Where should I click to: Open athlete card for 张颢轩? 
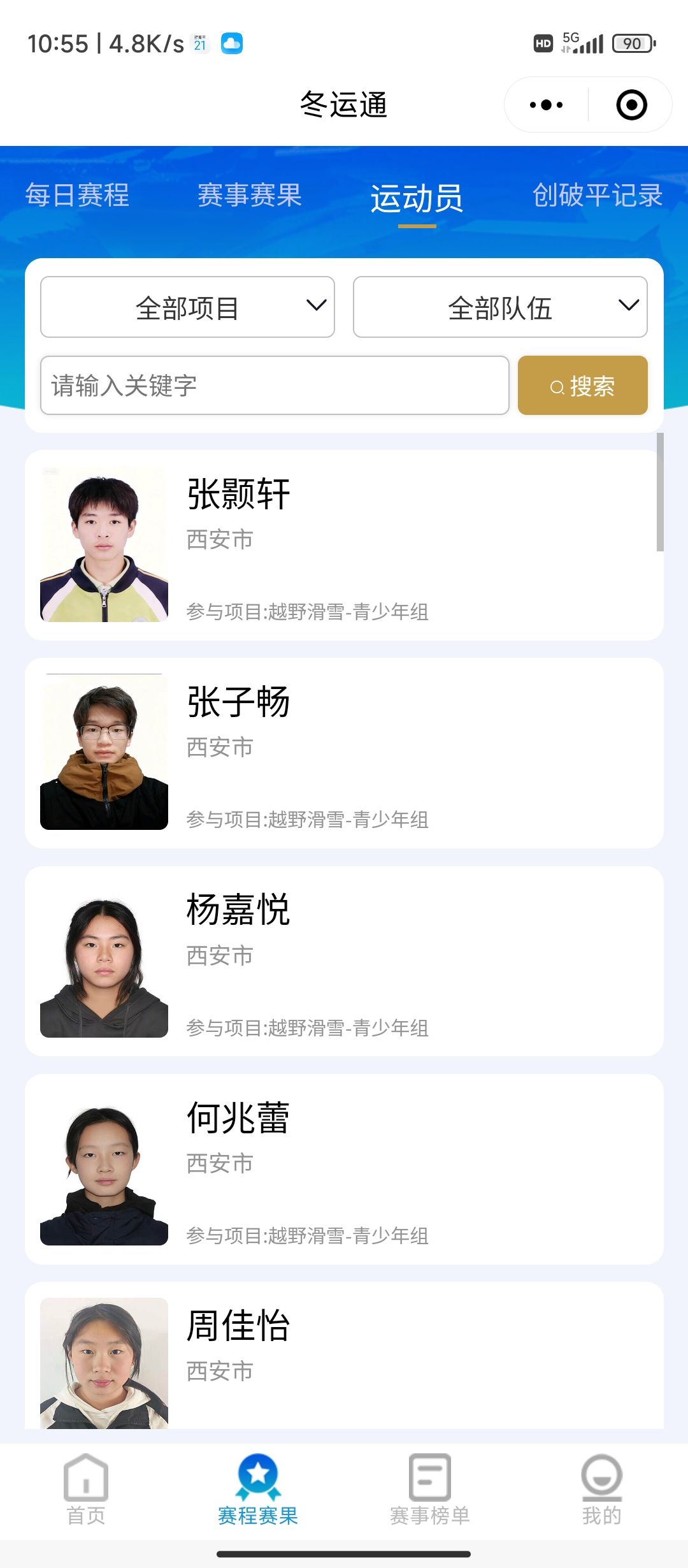pyautogui.click(x=344, y=545)
